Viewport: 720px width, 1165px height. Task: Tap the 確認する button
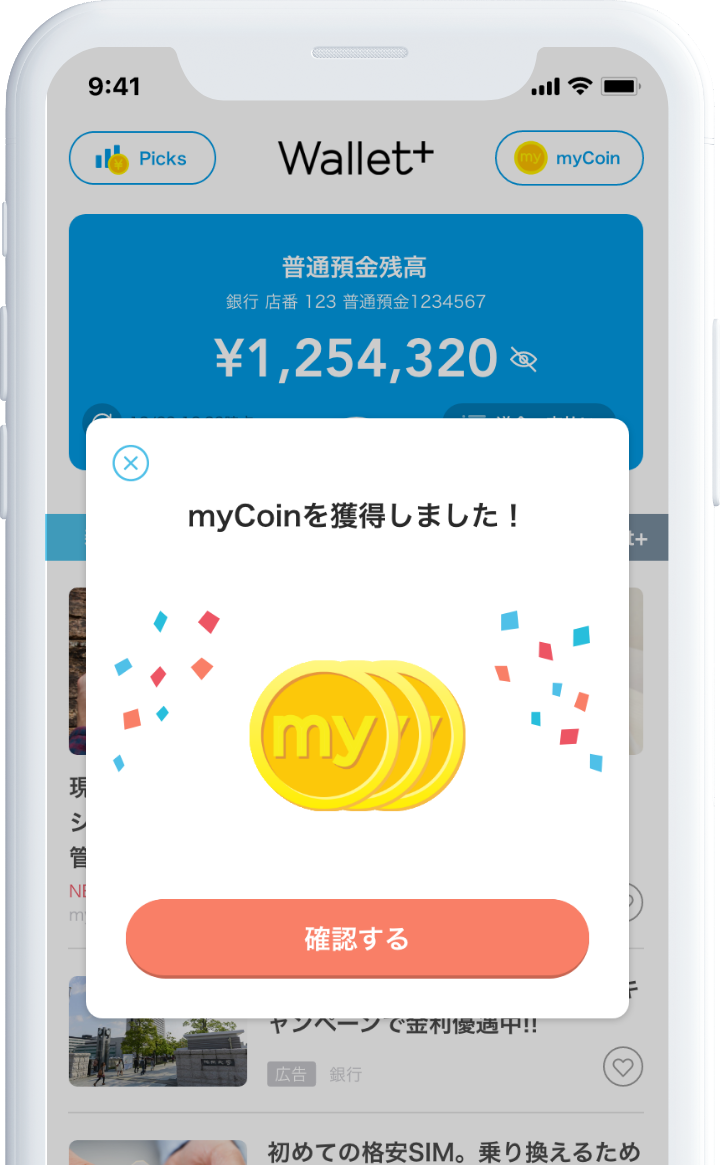coord(357,938)
